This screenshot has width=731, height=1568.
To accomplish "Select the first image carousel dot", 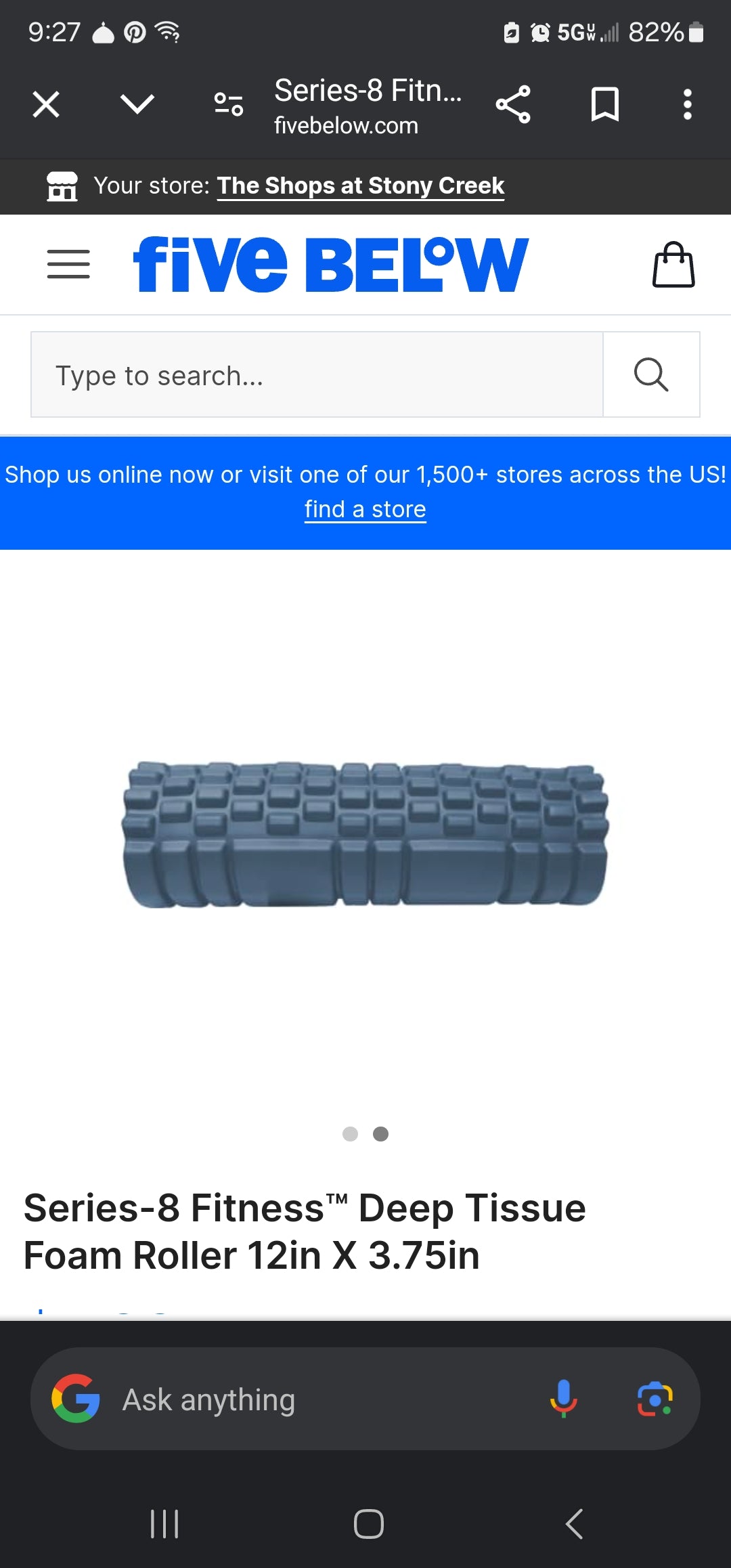I will coord(350,1134).
